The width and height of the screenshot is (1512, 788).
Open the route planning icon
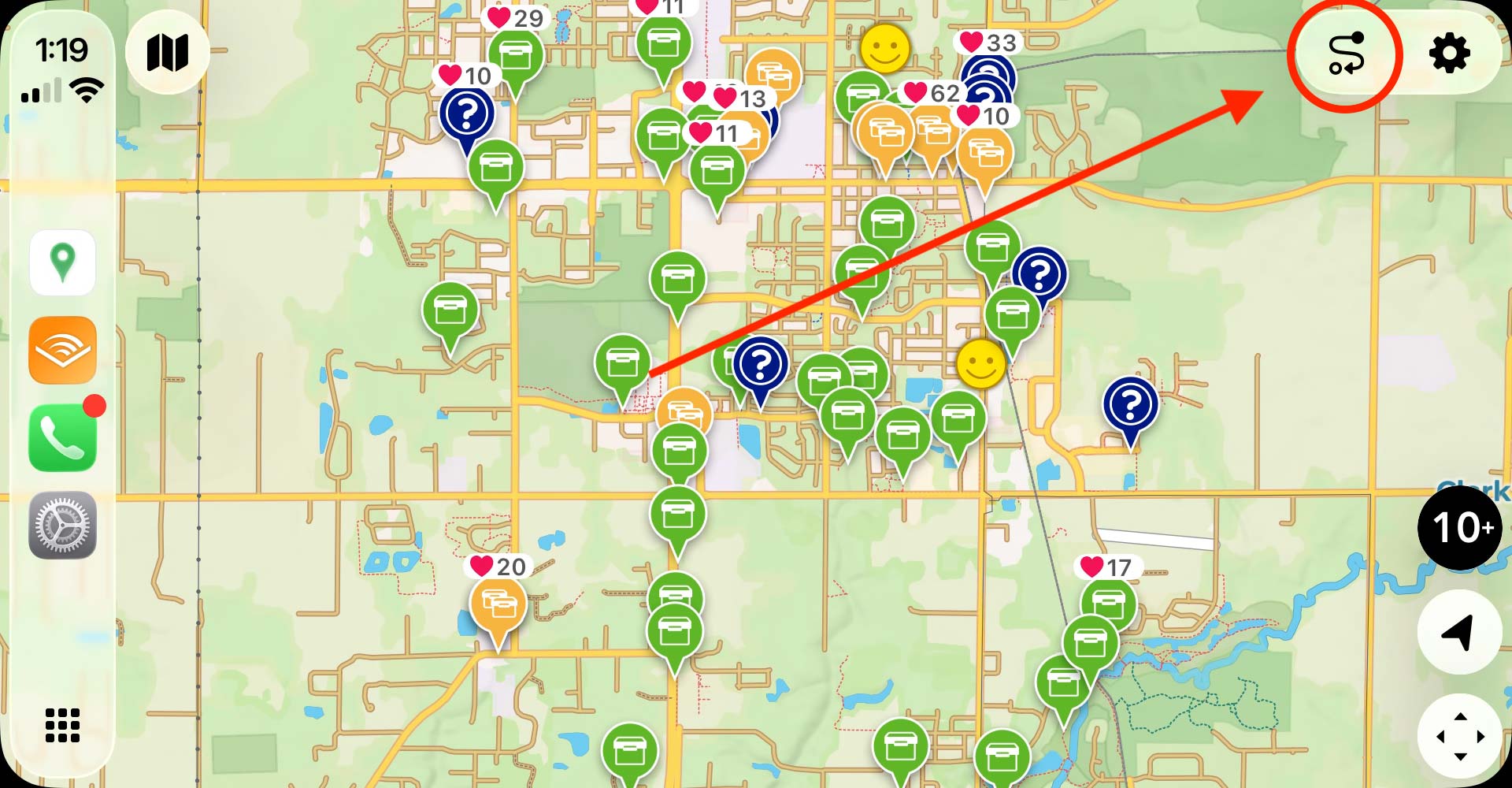1345,54
